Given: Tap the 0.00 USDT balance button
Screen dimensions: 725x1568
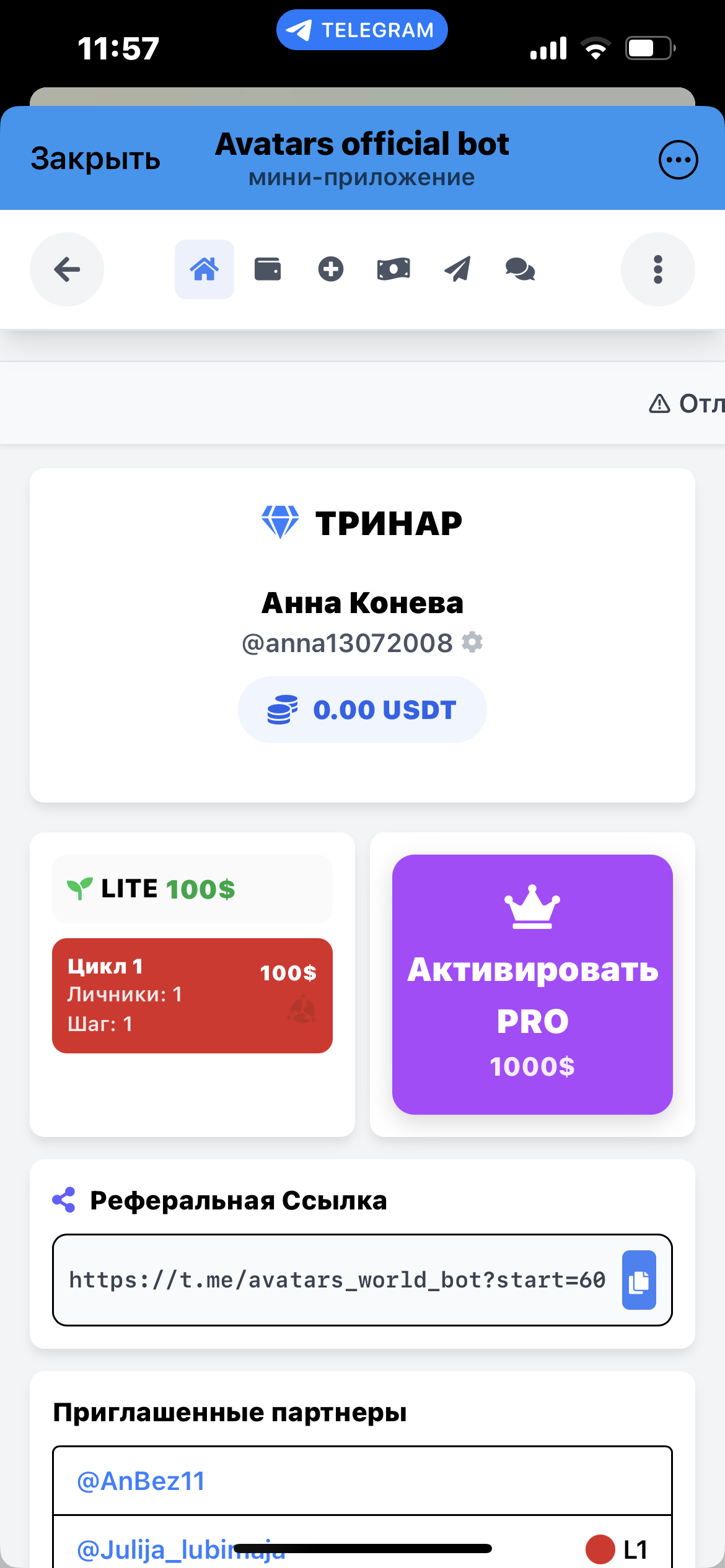Looking at the screenshot, I should [362, 710].
